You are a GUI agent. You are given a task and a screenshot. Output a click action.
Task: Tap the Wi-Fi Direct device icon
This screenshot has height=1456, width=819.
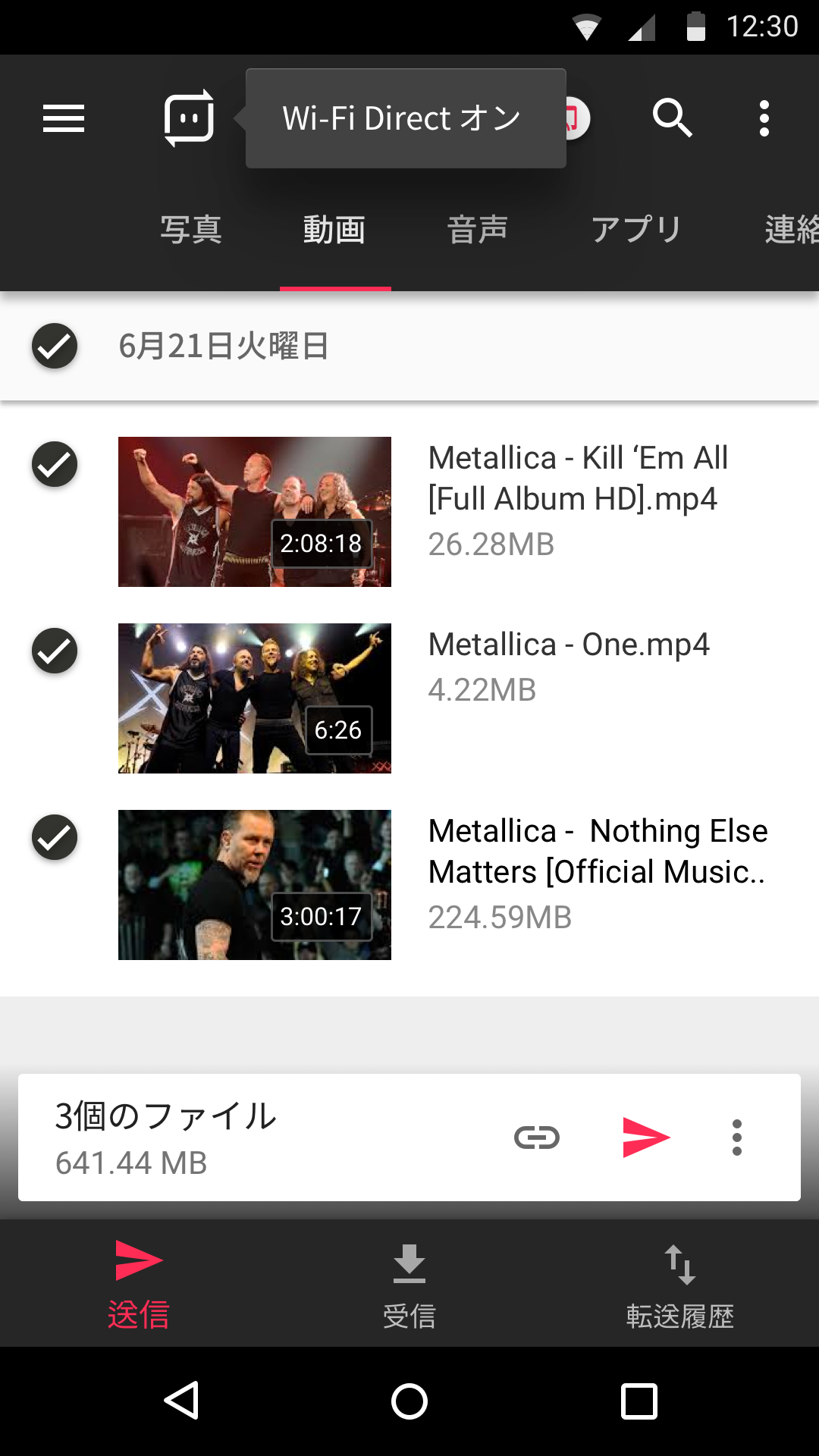coord(189,118)
